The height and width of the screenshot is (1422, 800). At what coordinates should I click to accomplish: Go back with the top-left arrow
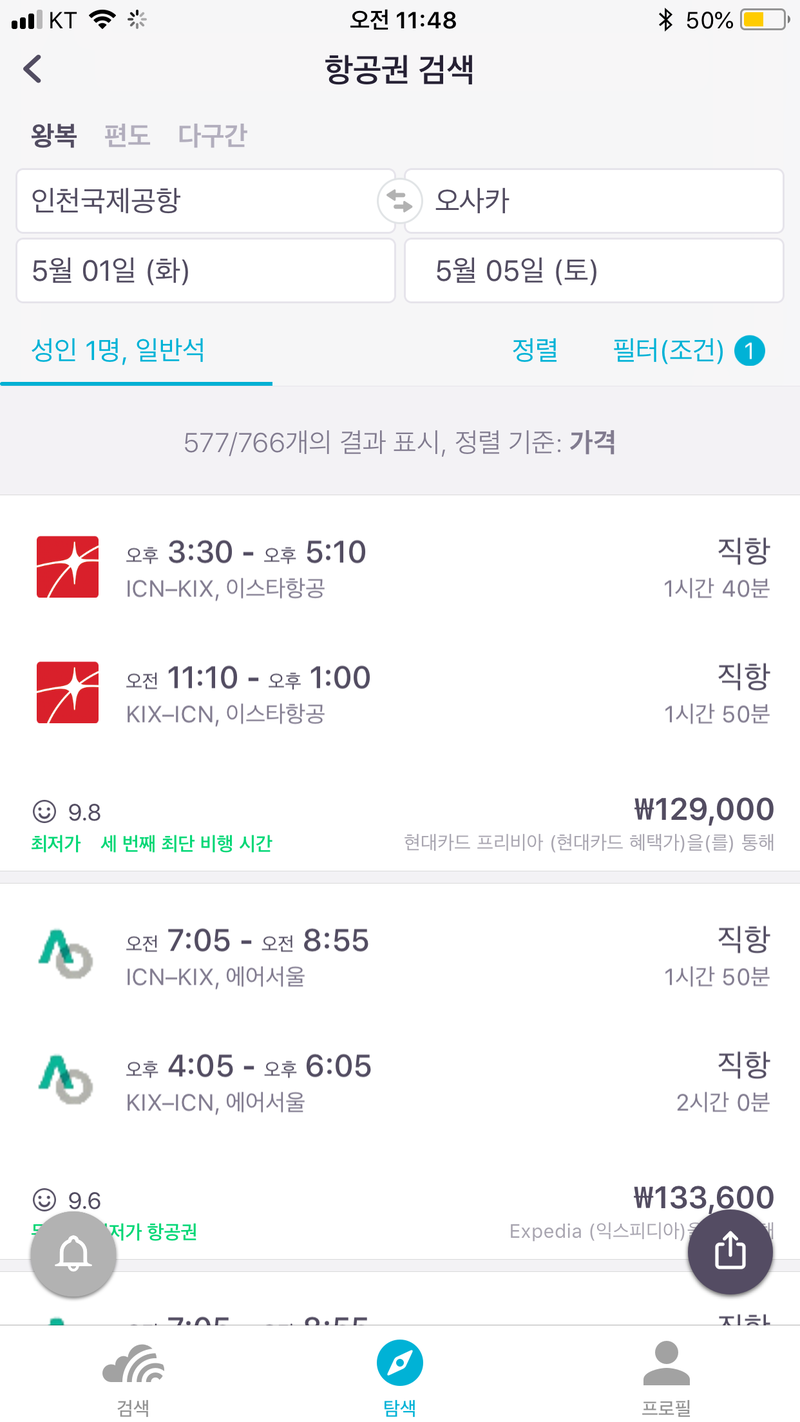coord(33,69)
